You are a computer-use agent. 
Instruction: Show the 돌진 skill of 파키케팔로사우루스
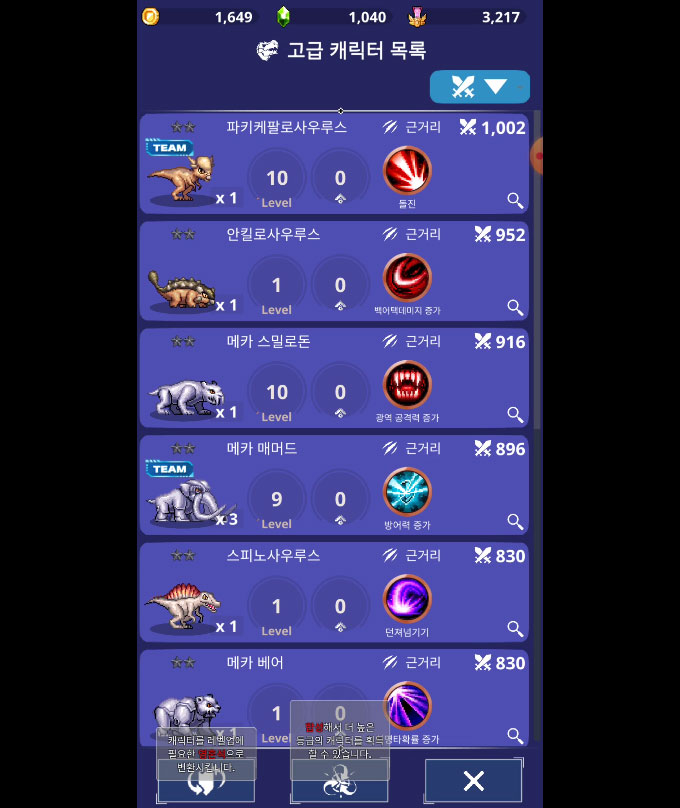click(x=407, y=171)
